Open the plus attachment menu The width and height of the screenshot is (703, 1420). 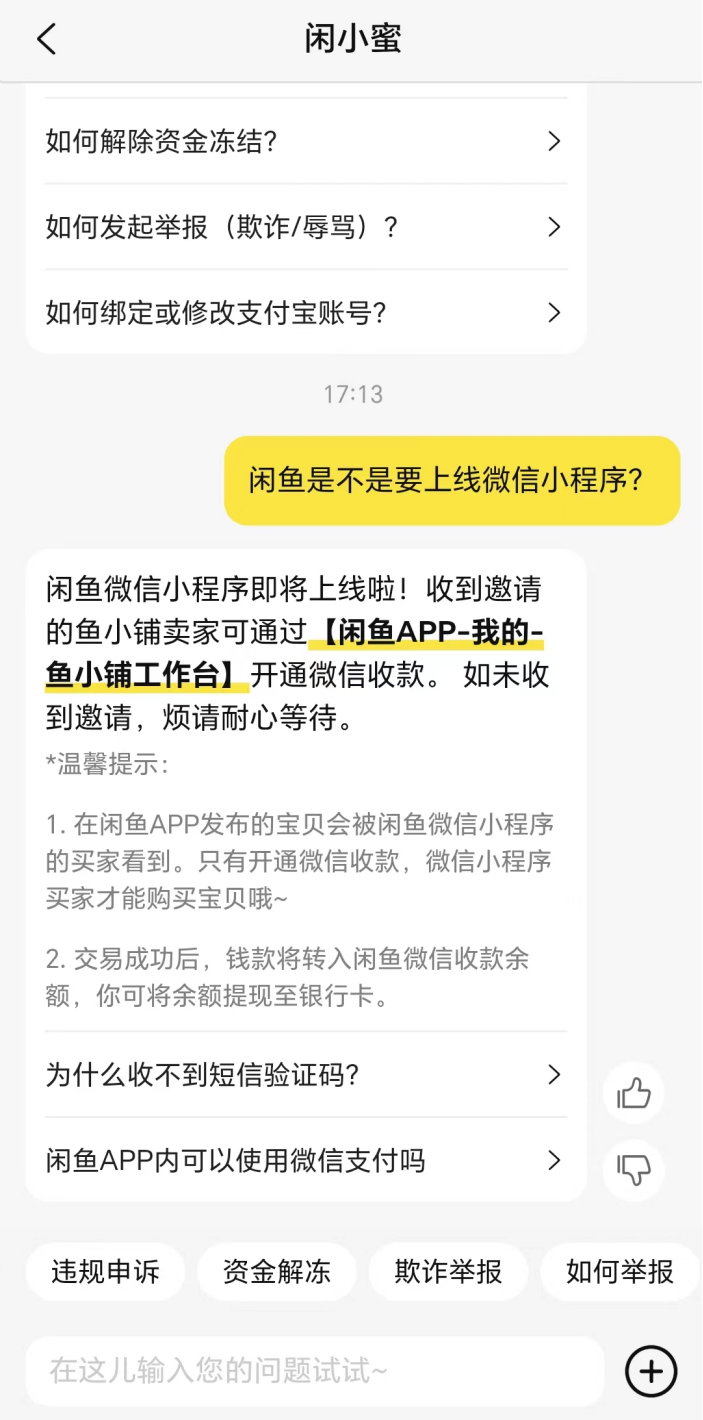[651, 1370]
